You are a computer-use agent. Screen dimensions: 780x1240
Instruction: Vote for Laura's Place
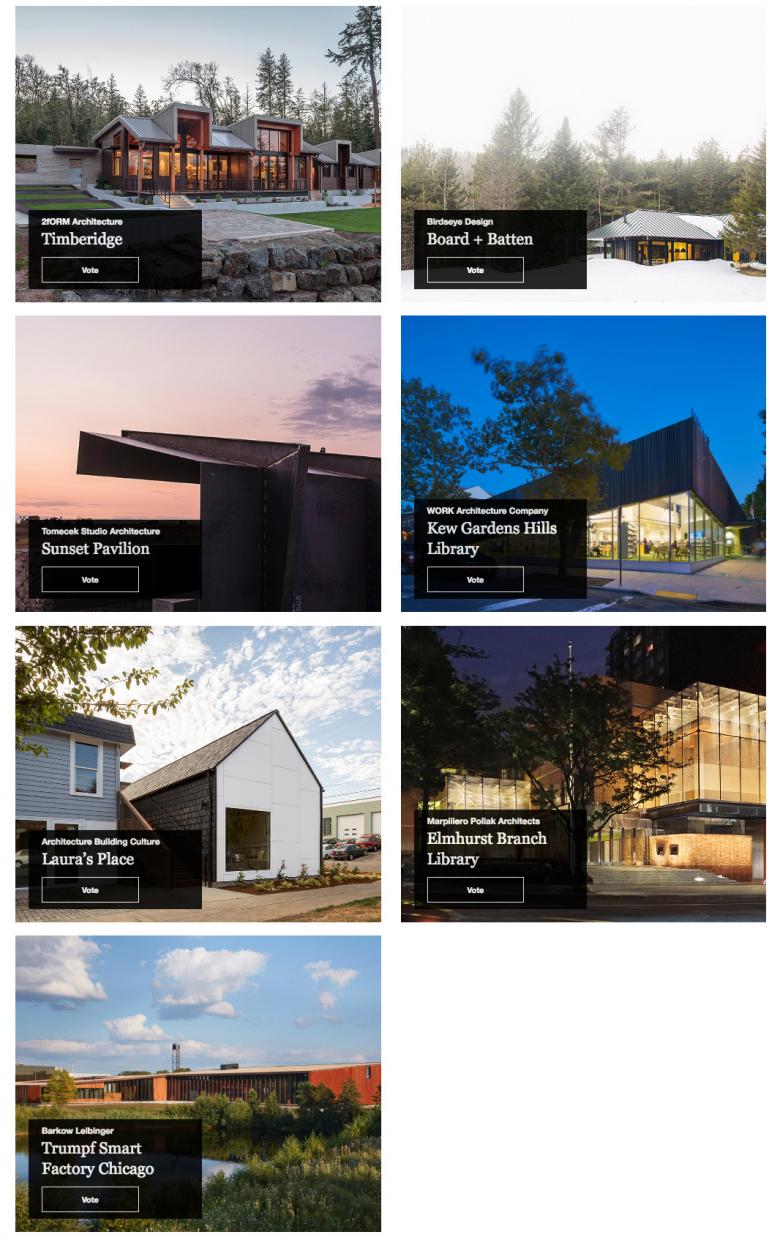(x=90, y=890)
